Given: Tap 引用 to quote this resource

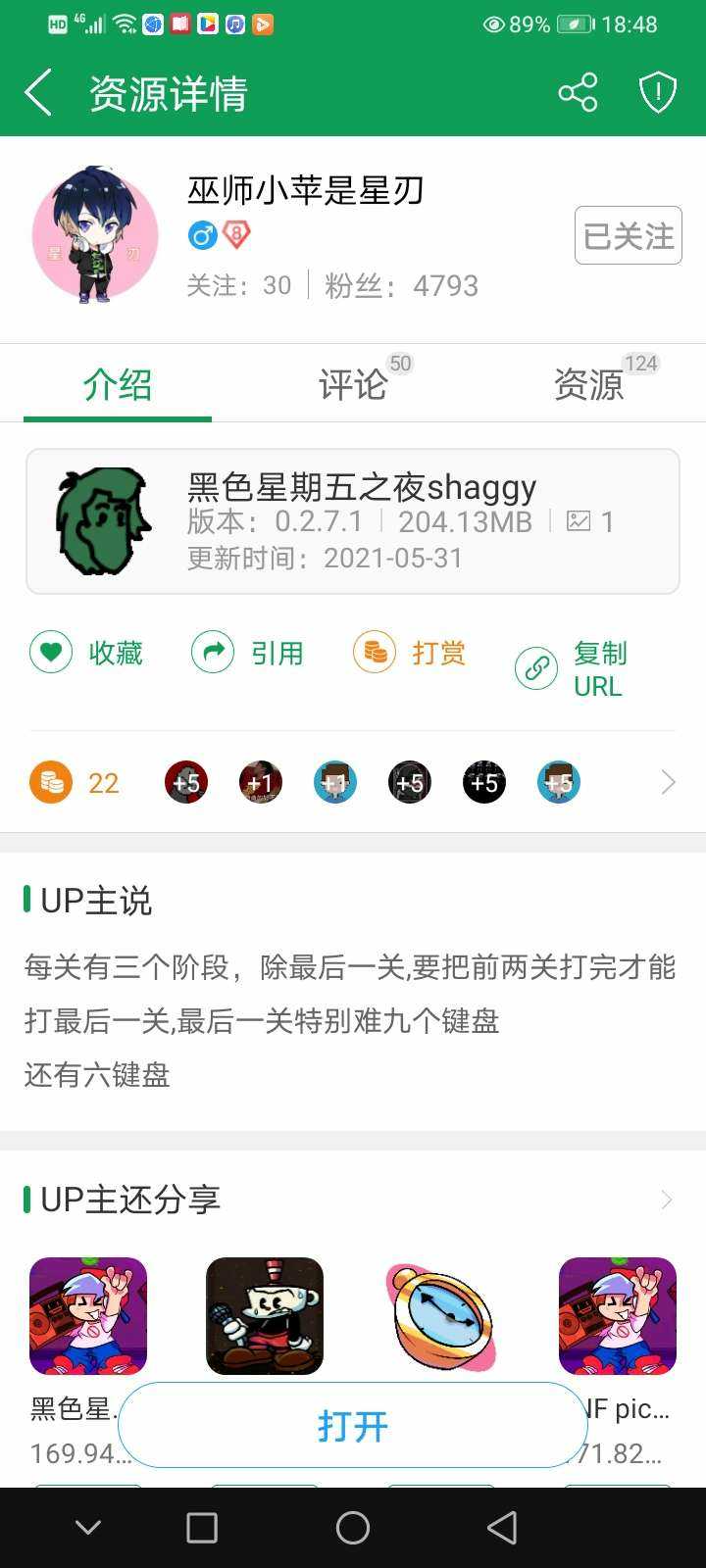Looking at the screenshot, I should [248, 653].
